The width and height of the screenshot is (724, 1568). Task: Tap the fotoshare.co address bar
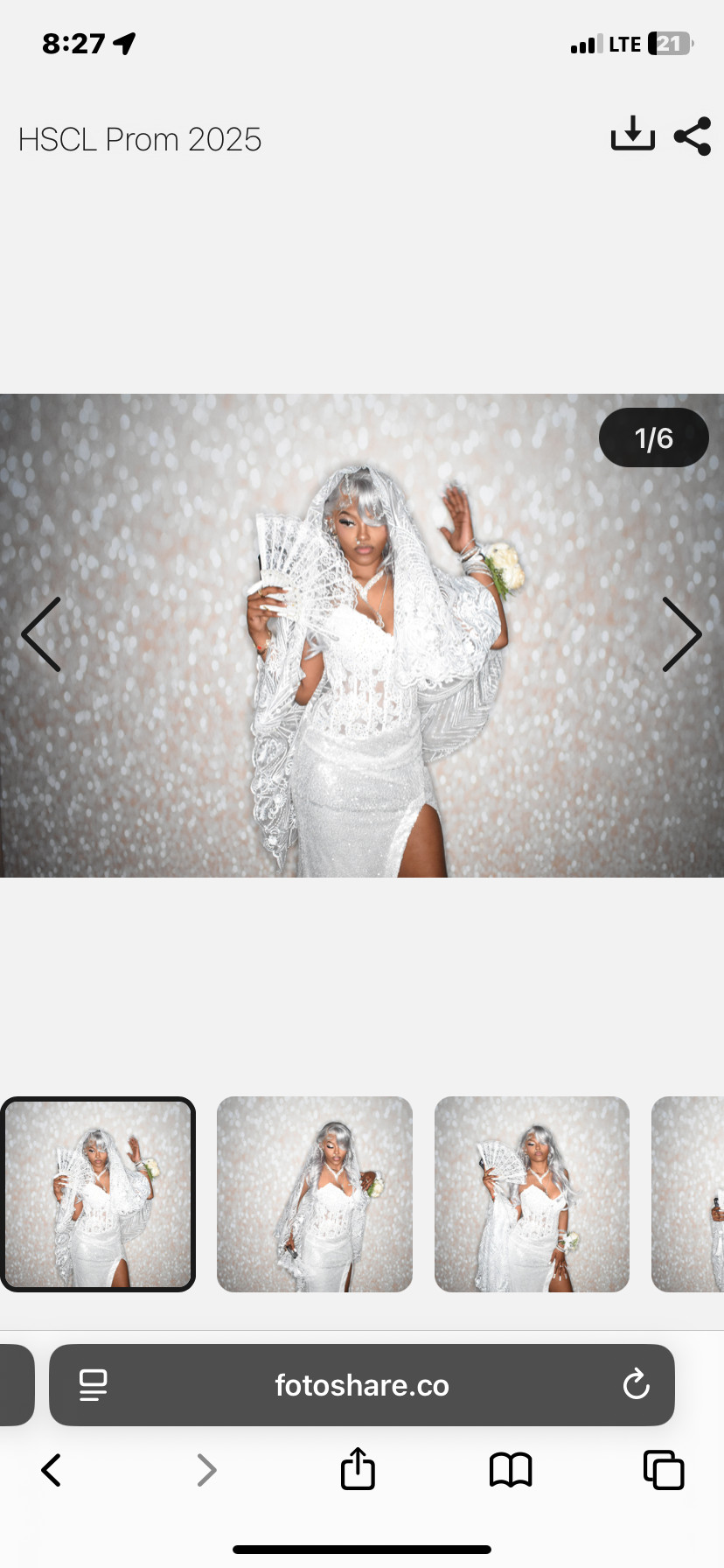click(362, 1385)
